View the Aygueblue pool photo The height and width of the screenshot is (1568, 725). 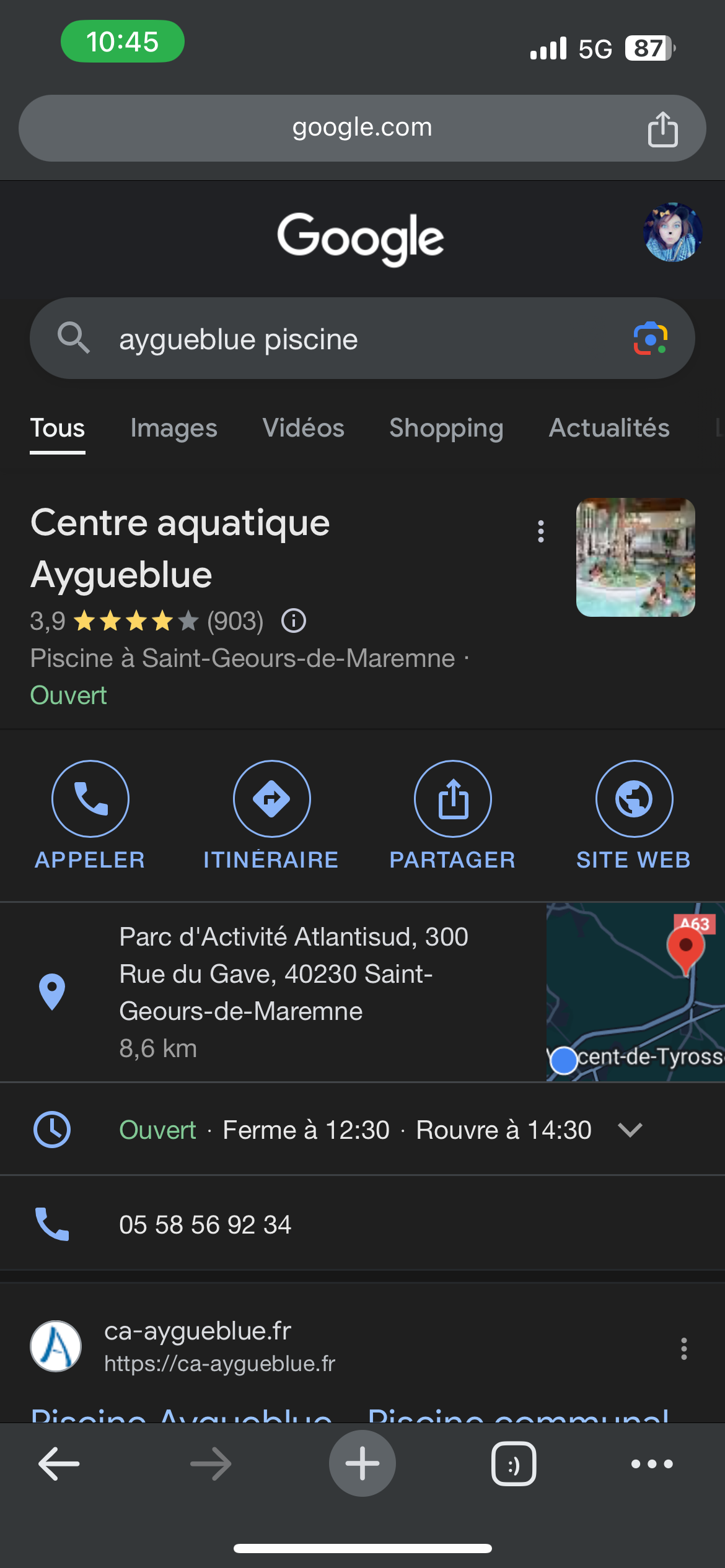tap(635, 557)
